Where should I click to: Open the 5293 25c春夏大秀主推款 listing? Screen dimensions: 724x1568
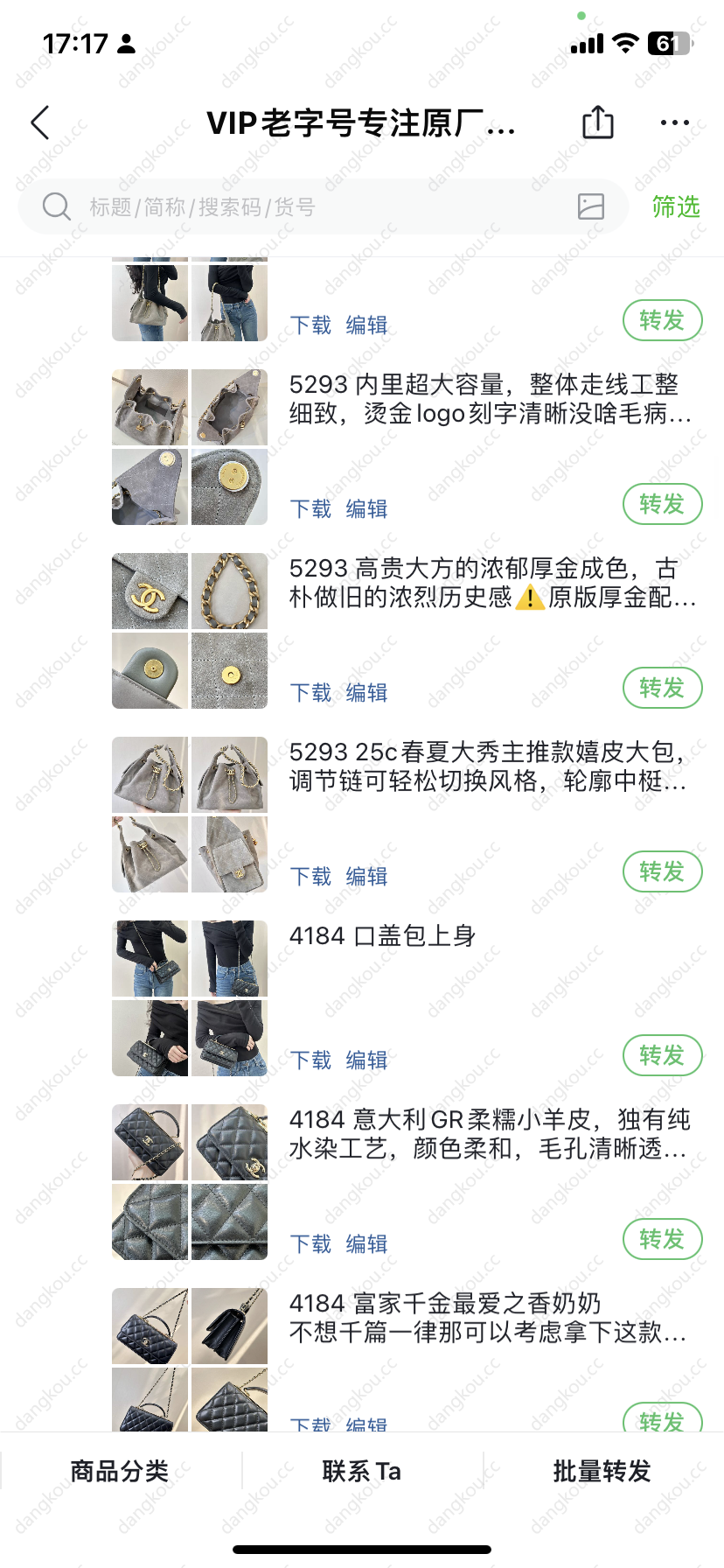pyautogui.click(x=488, y=766)
